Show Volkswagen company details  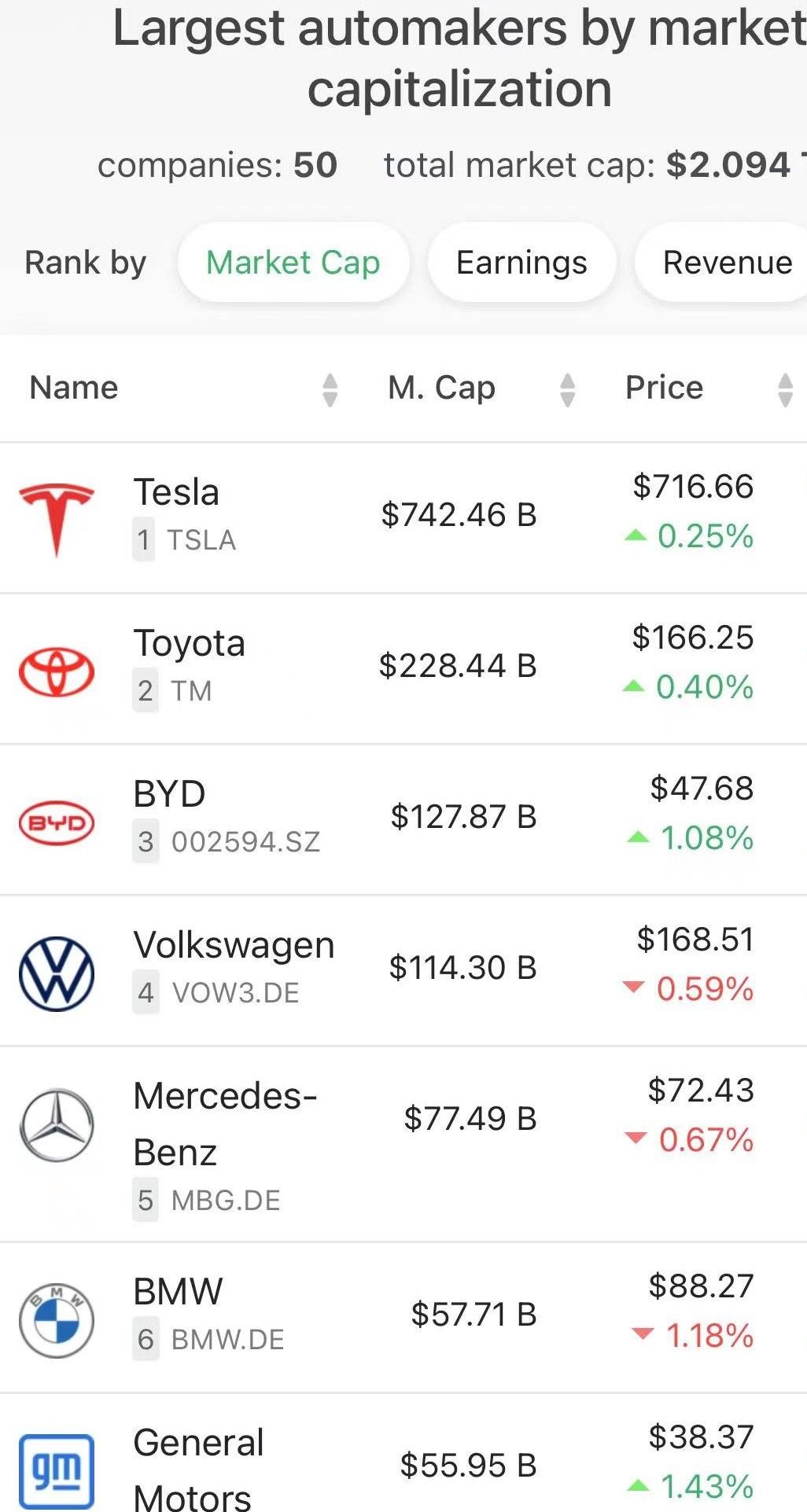pos(234,946)
